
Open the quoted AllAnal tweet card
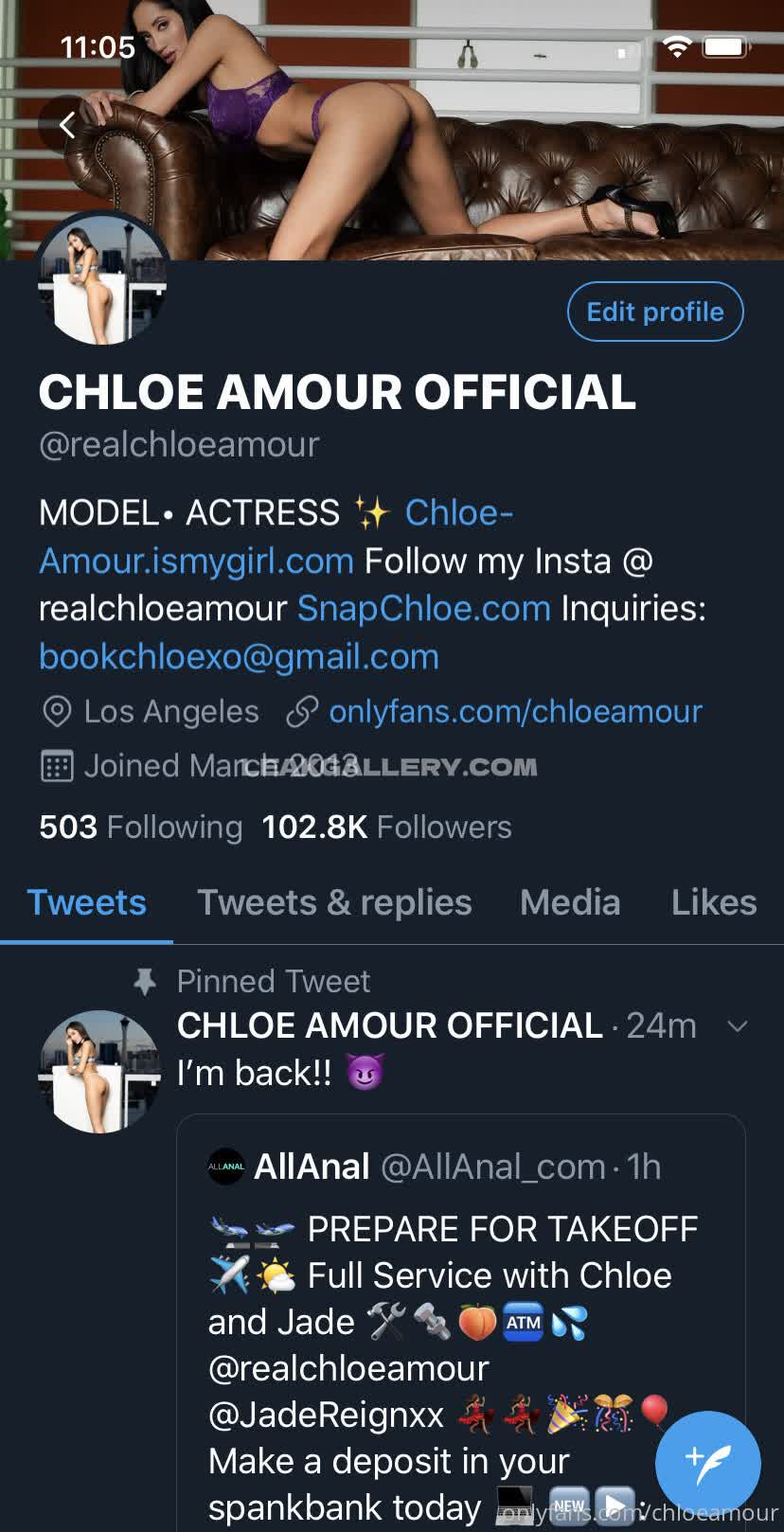pos(445,1326)
